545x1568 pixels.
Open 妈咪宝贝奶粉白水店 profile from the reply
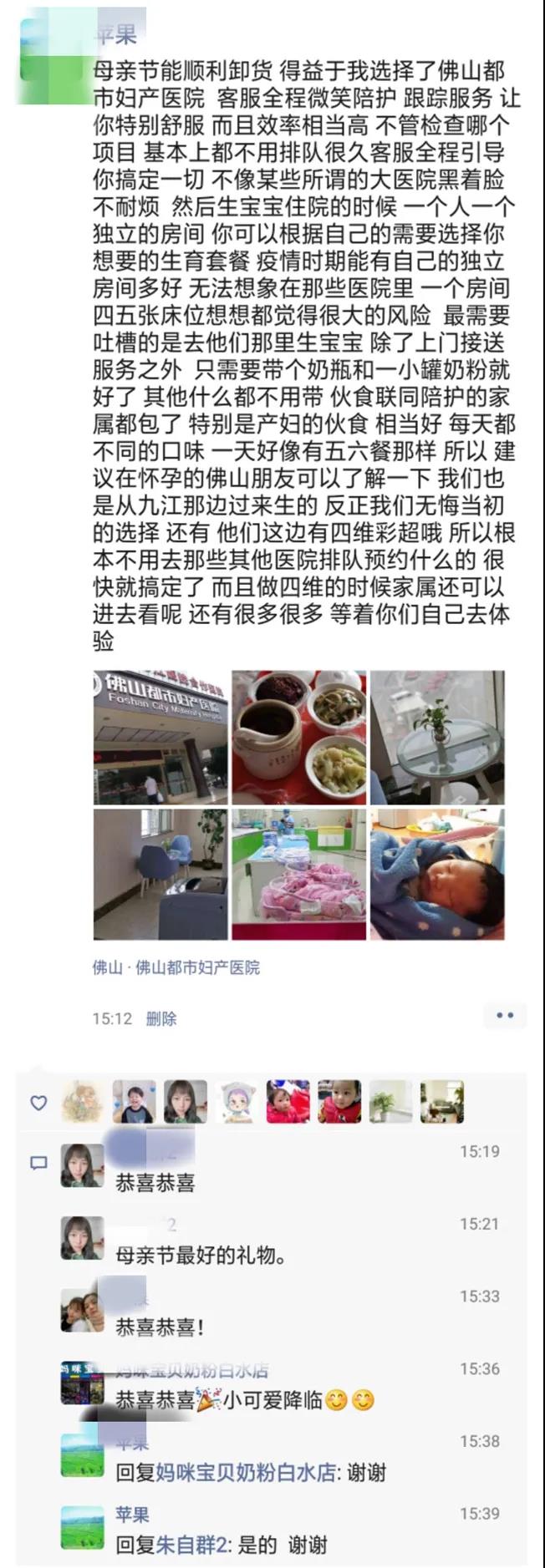pos(246,1472)
